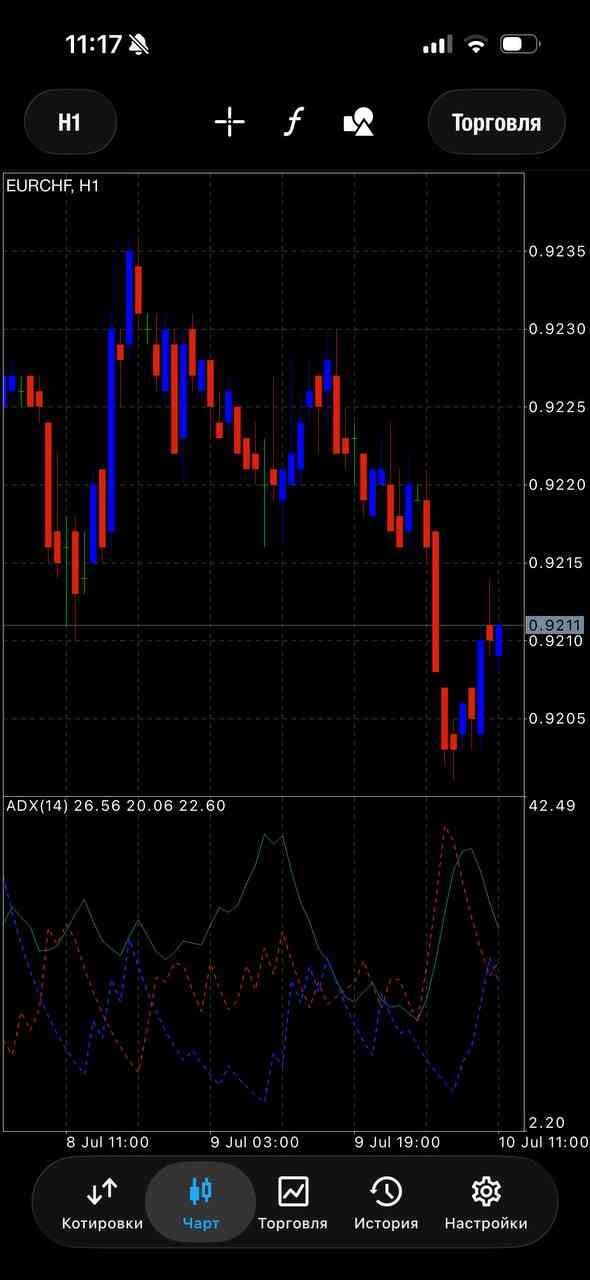Screen dimensions: 590x1280
Task: Go to the Торговля bottom tab
Action: 293,1203
